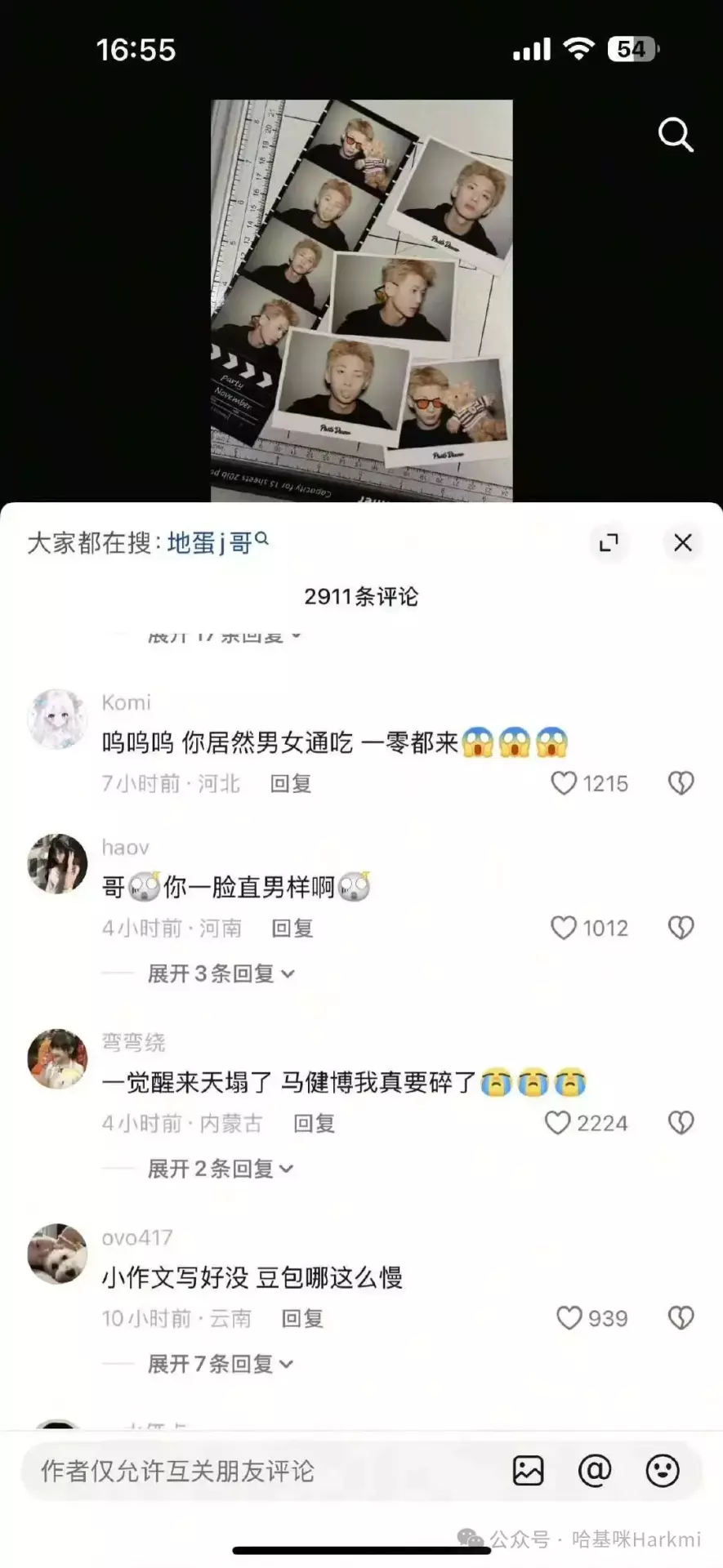Expand comments panel to full screen

pyautogui.click(x=609, y=543)
